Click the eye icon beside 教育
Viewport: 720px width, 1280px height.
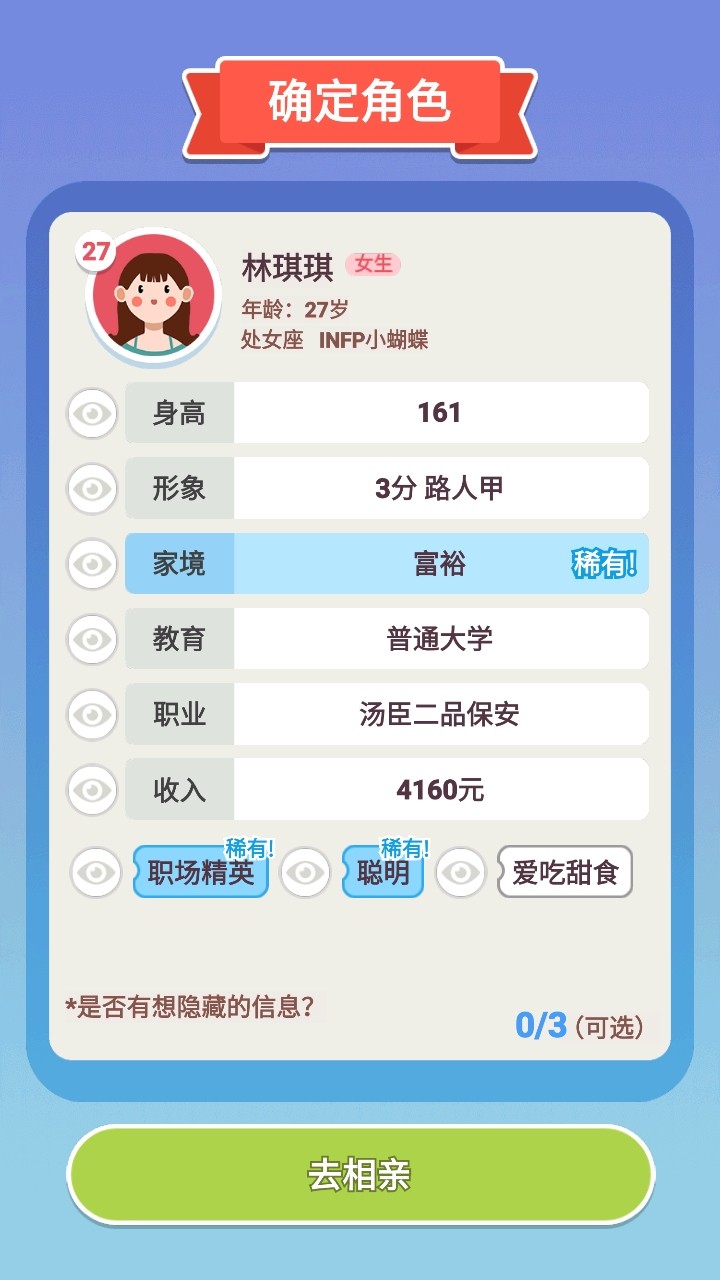(x=91, y=638)
